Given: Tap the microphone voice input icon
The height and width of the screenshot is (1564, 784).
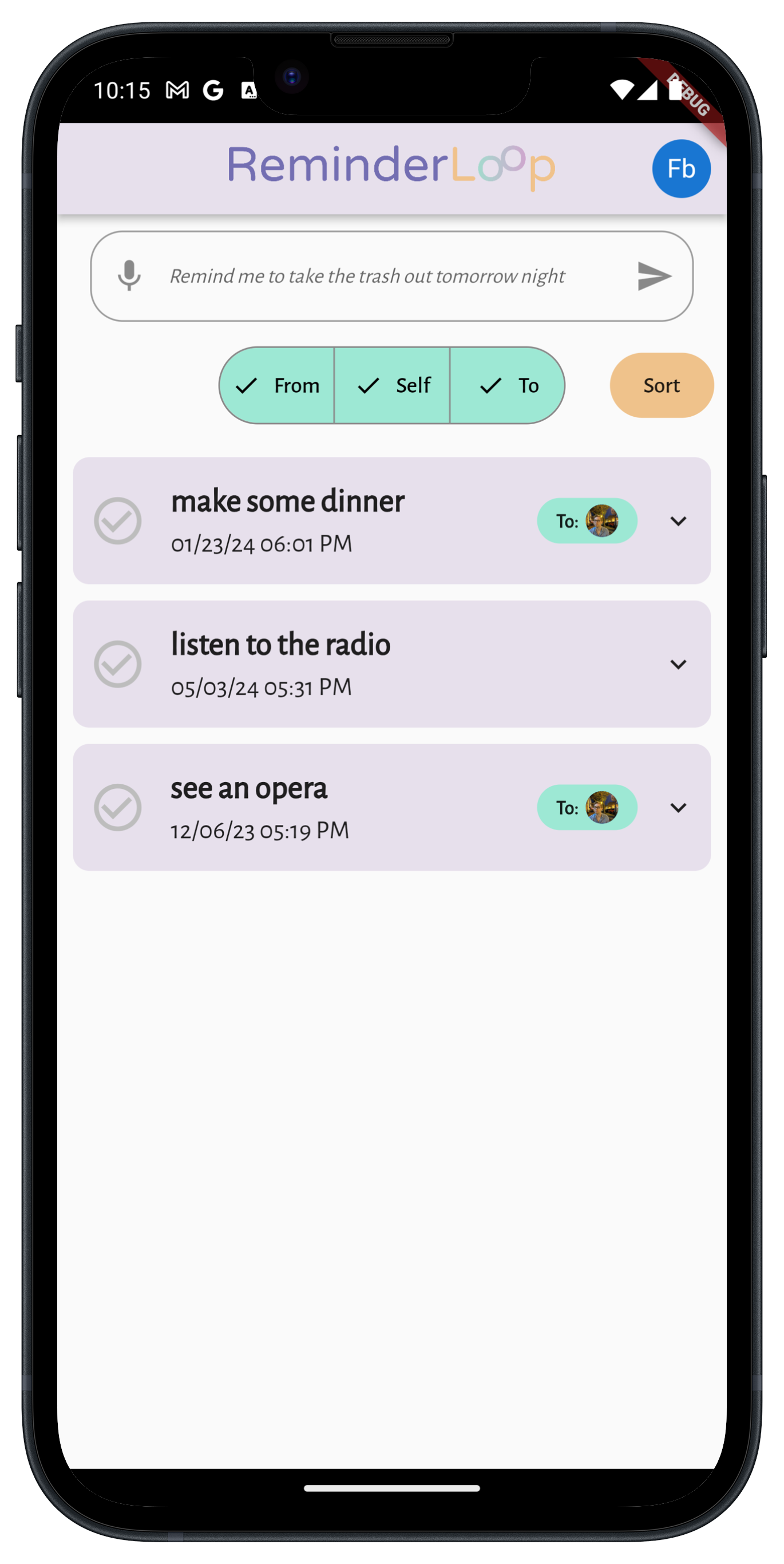Looking at the screenshot, I should coord(129,275).
